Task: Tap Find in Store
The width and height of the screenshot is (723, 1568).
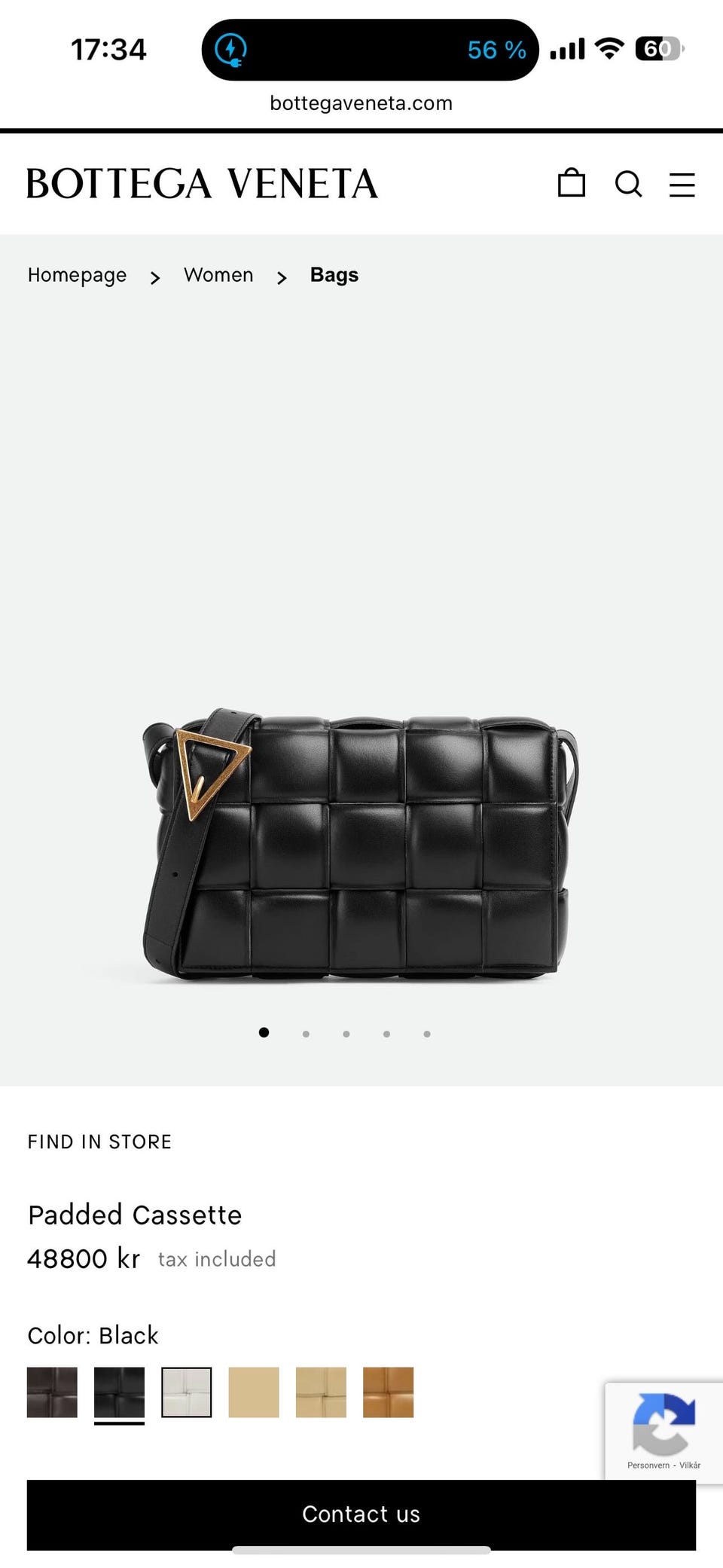Action: pyautogui.click(x=99, y=1142)
